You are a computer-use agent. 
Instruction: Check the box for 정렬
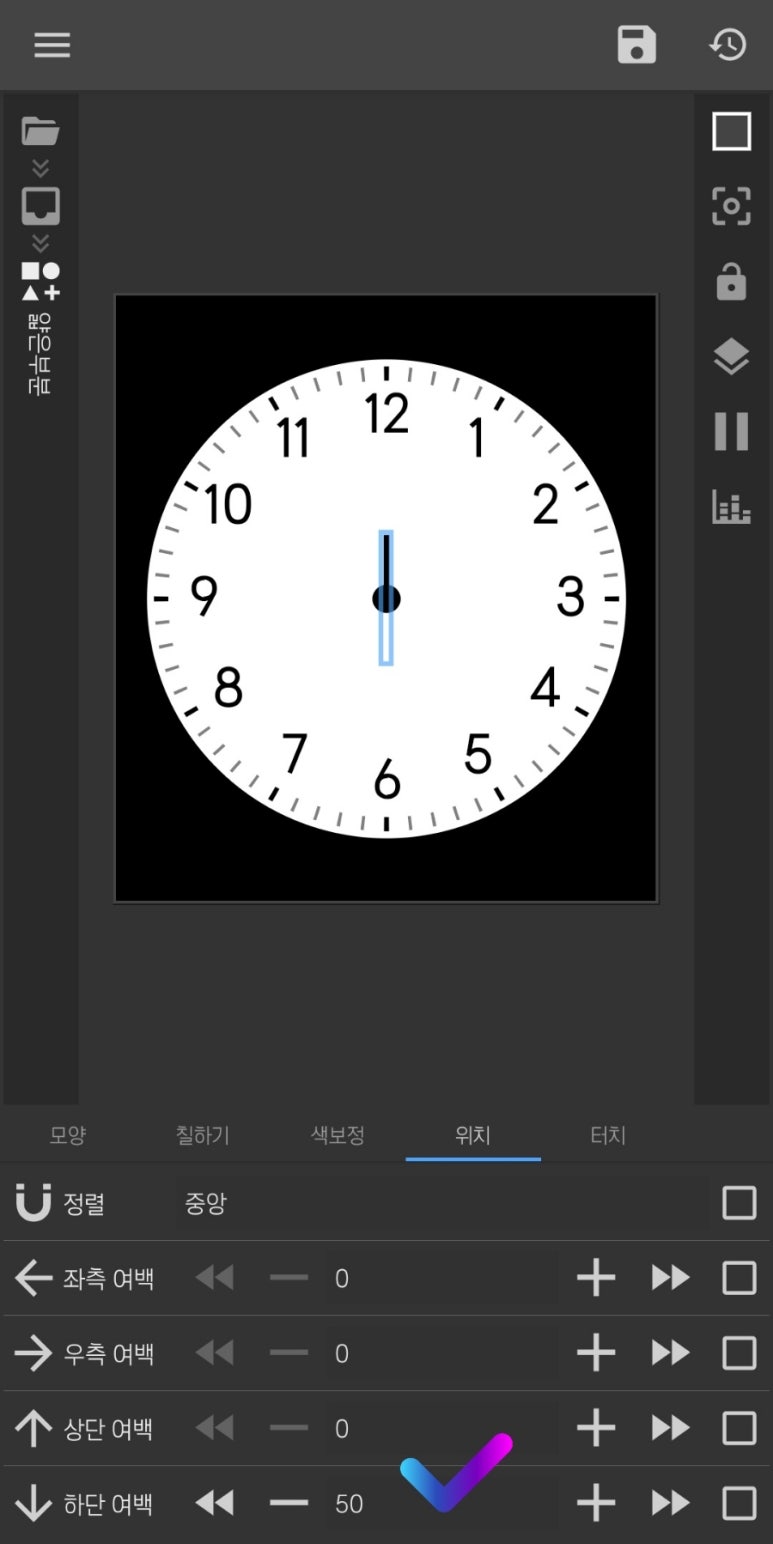(739, 1203)
